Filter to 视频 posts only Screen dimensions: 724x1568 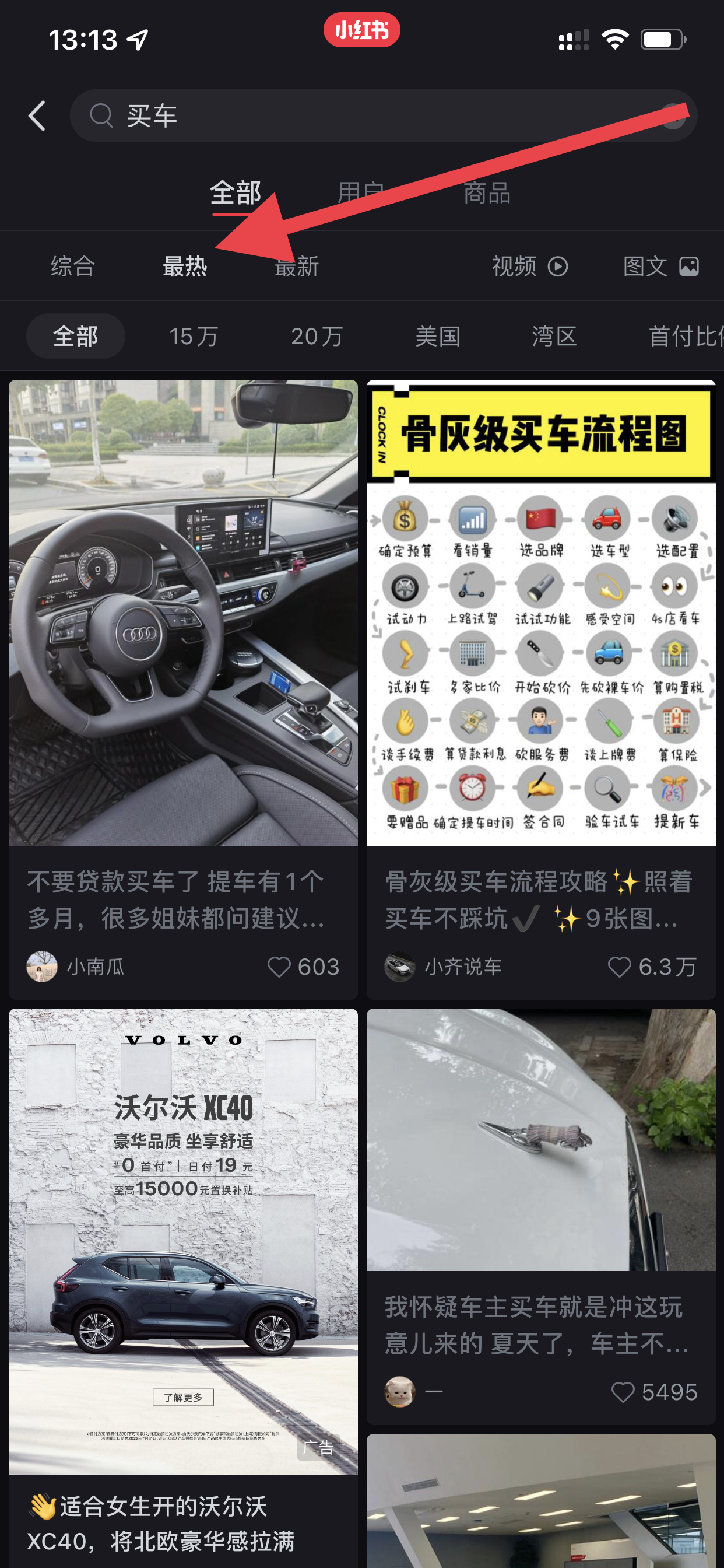tap(529, 267)
